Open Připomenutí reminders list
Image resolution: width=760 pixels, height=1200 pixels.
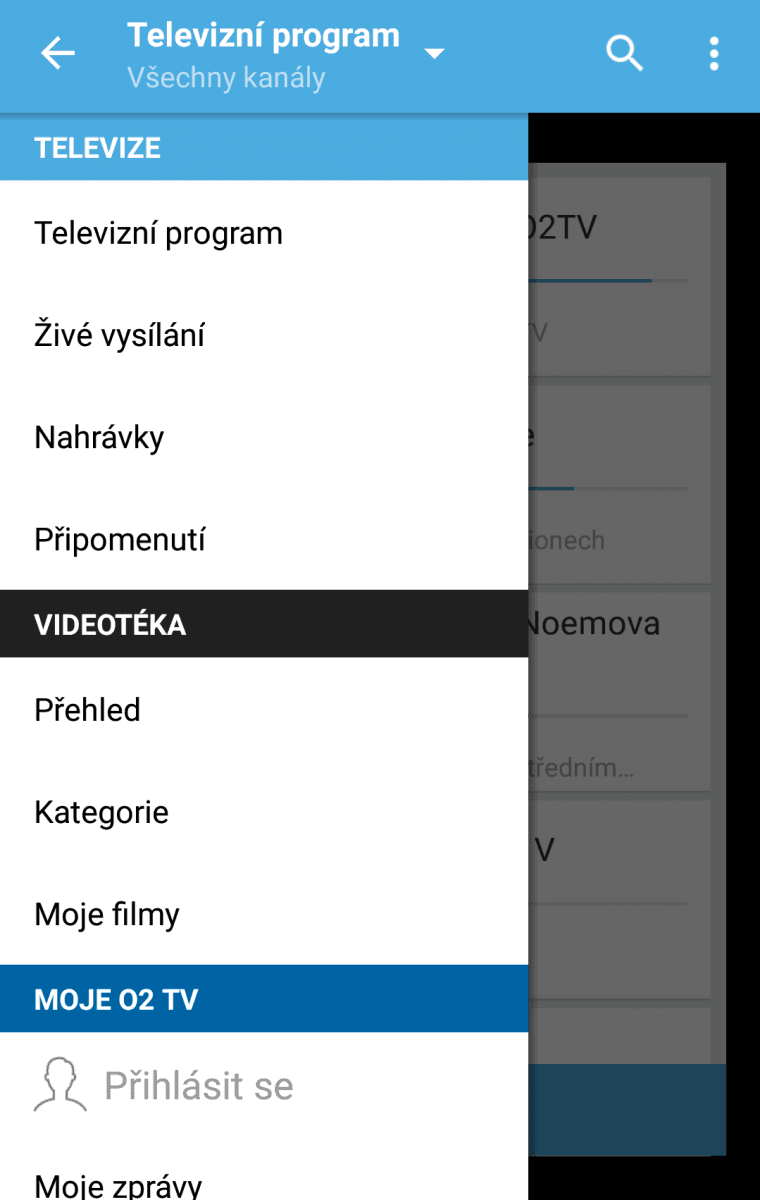pyautogui.click(x=119, y=538)
